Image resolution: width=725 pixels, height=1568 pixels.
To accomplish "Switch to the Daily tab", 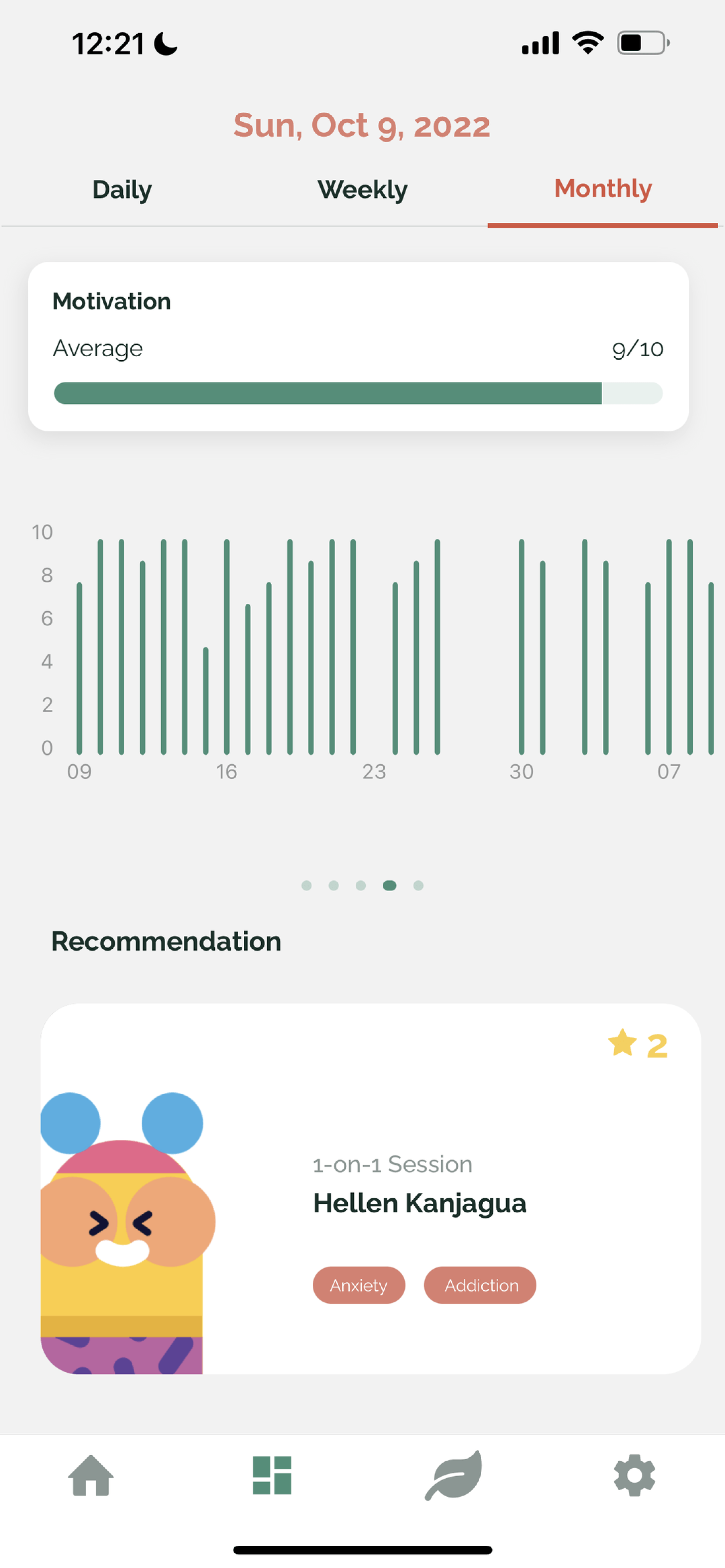I will [122, 189].
